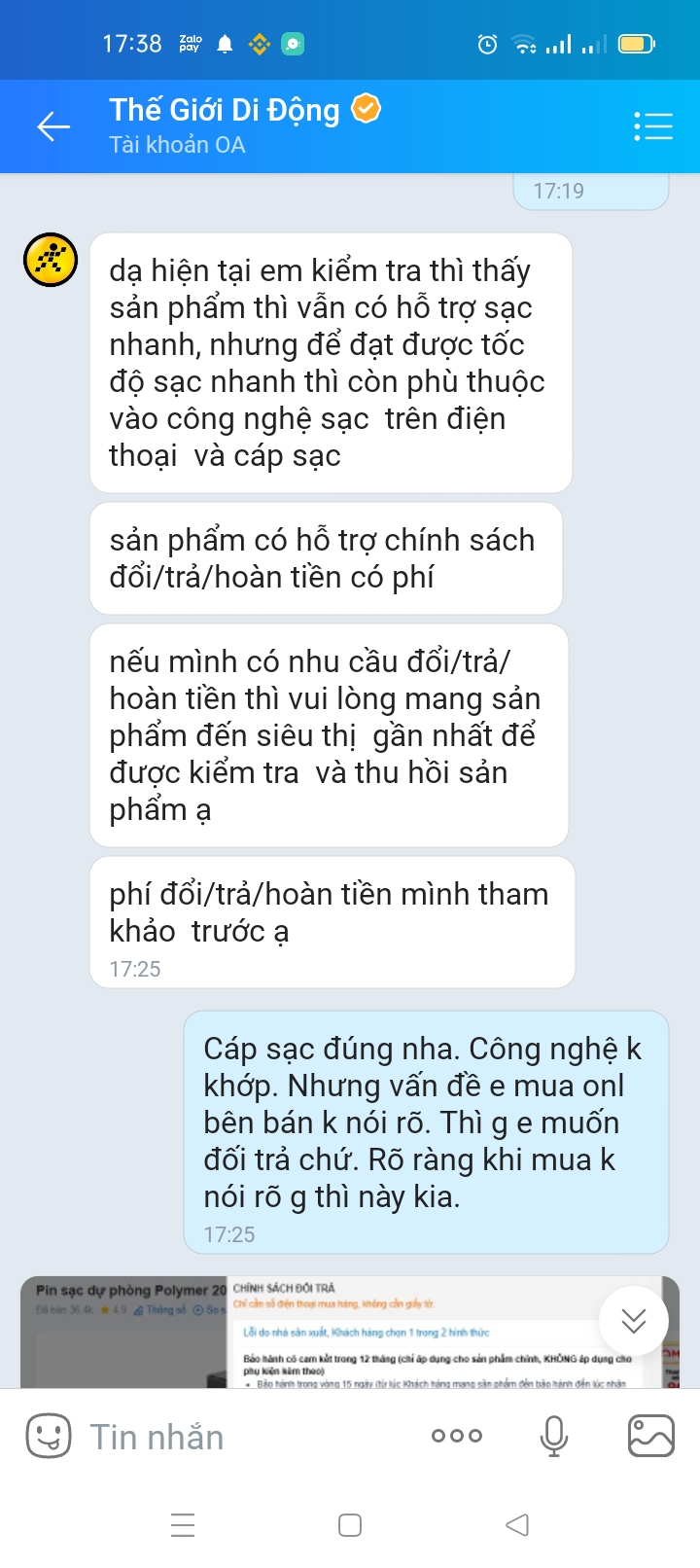
Task: Attach a photo from the gallery
Action: pos(650,1436)
